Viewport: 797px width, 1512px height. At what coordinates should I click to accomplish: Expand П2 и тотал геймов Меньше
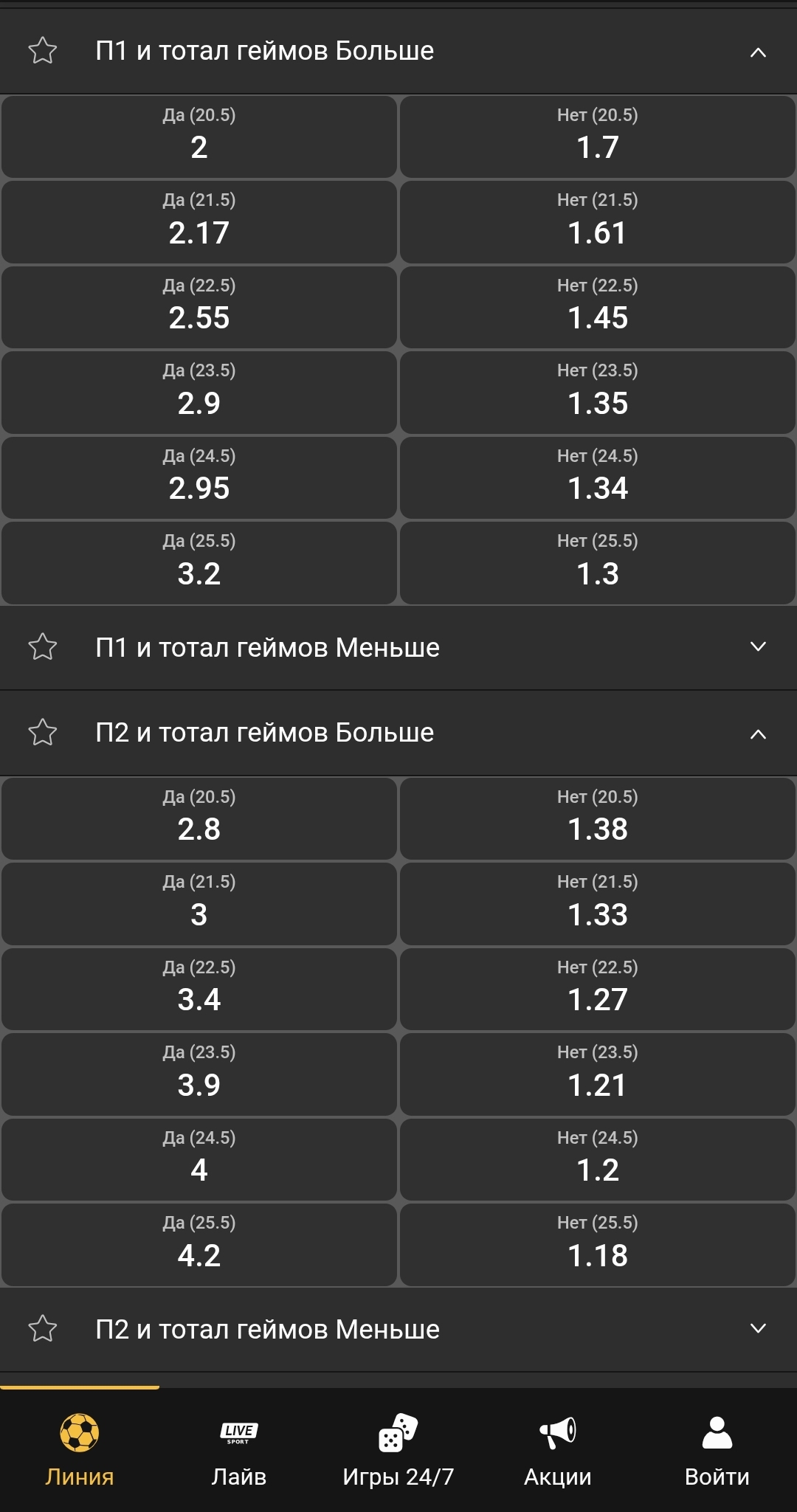pyautogui.click(x=758, y=1329)
